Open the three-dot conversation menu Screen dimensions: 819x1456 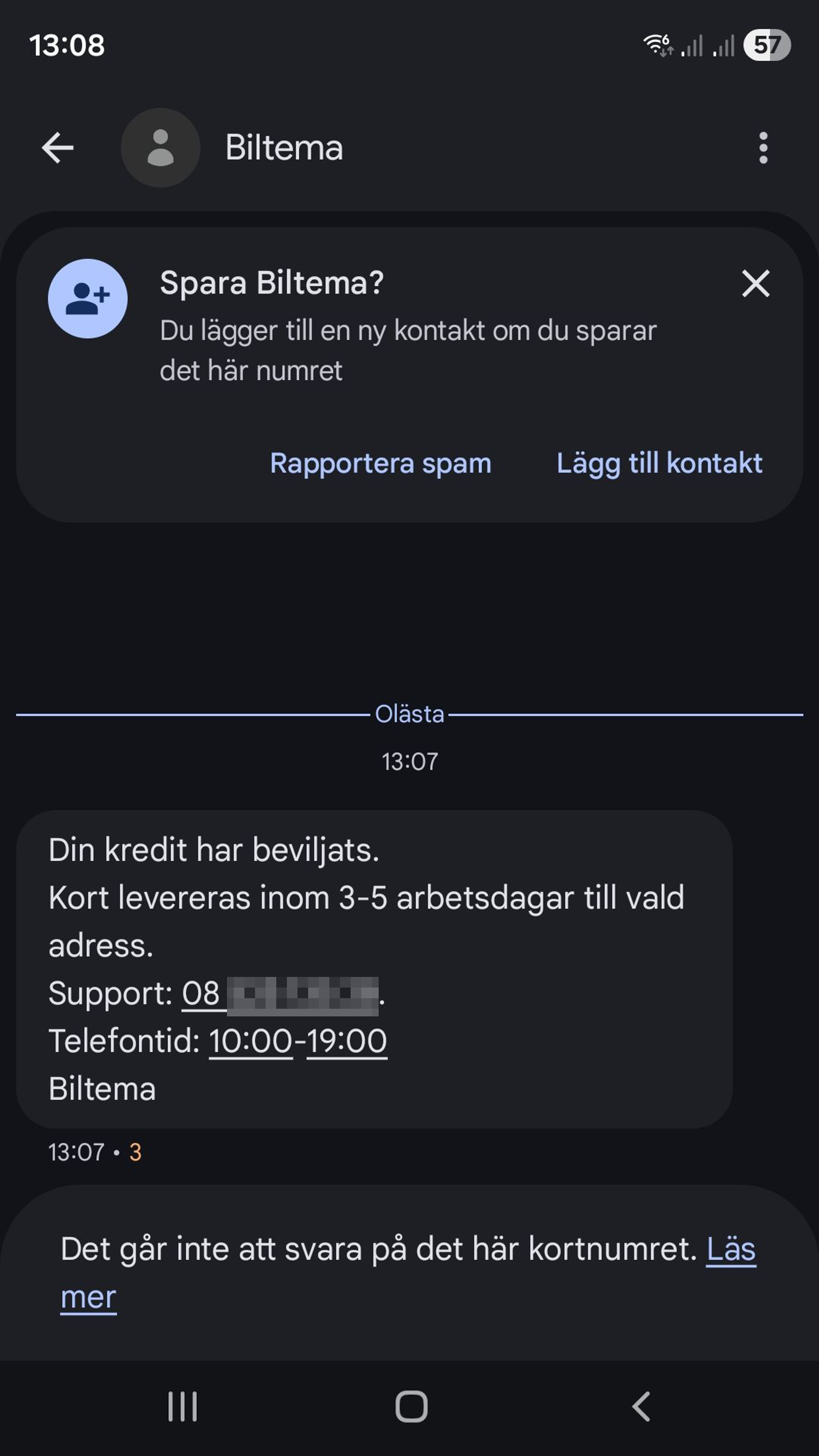pyautogui.click(x=764, y=148)
